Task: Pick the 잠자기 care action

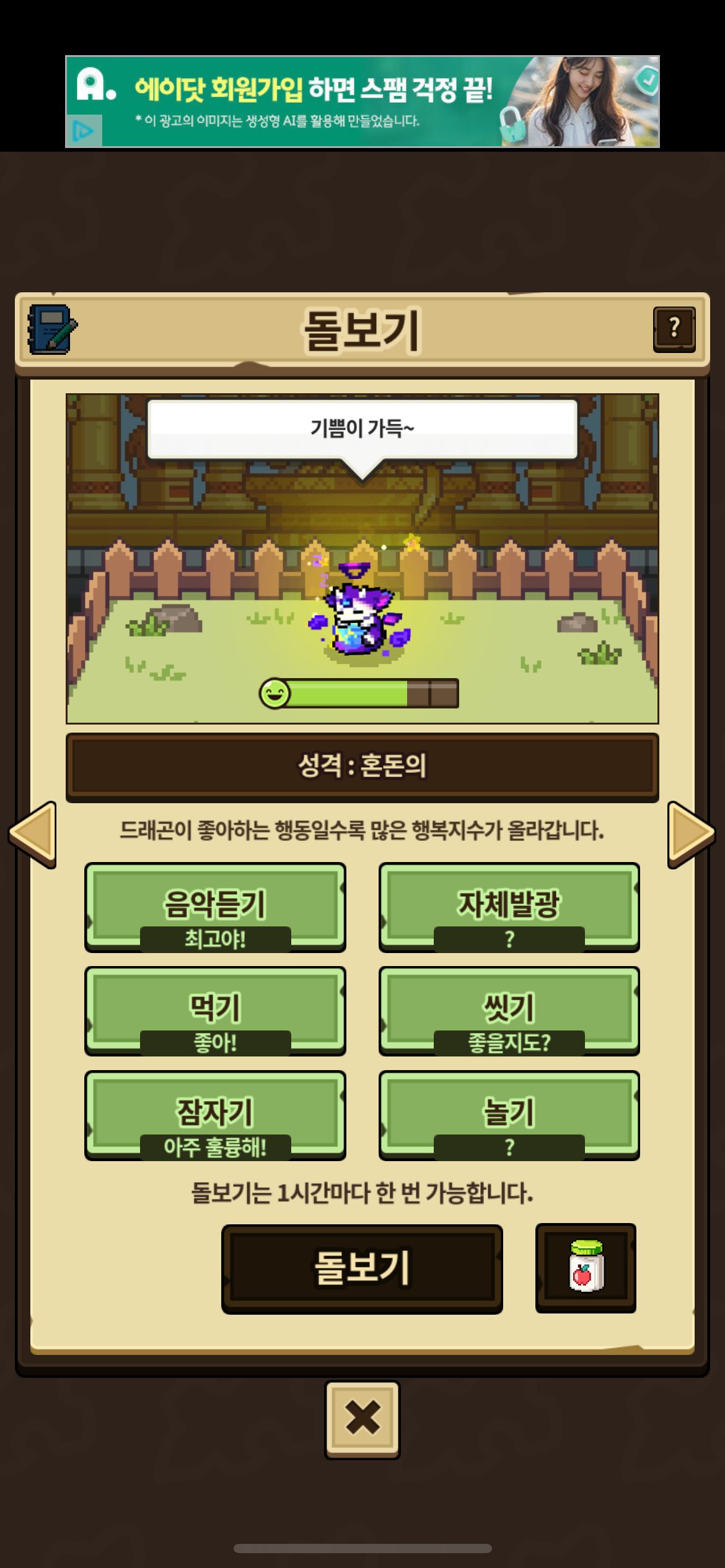Action: pos(215,1115)
